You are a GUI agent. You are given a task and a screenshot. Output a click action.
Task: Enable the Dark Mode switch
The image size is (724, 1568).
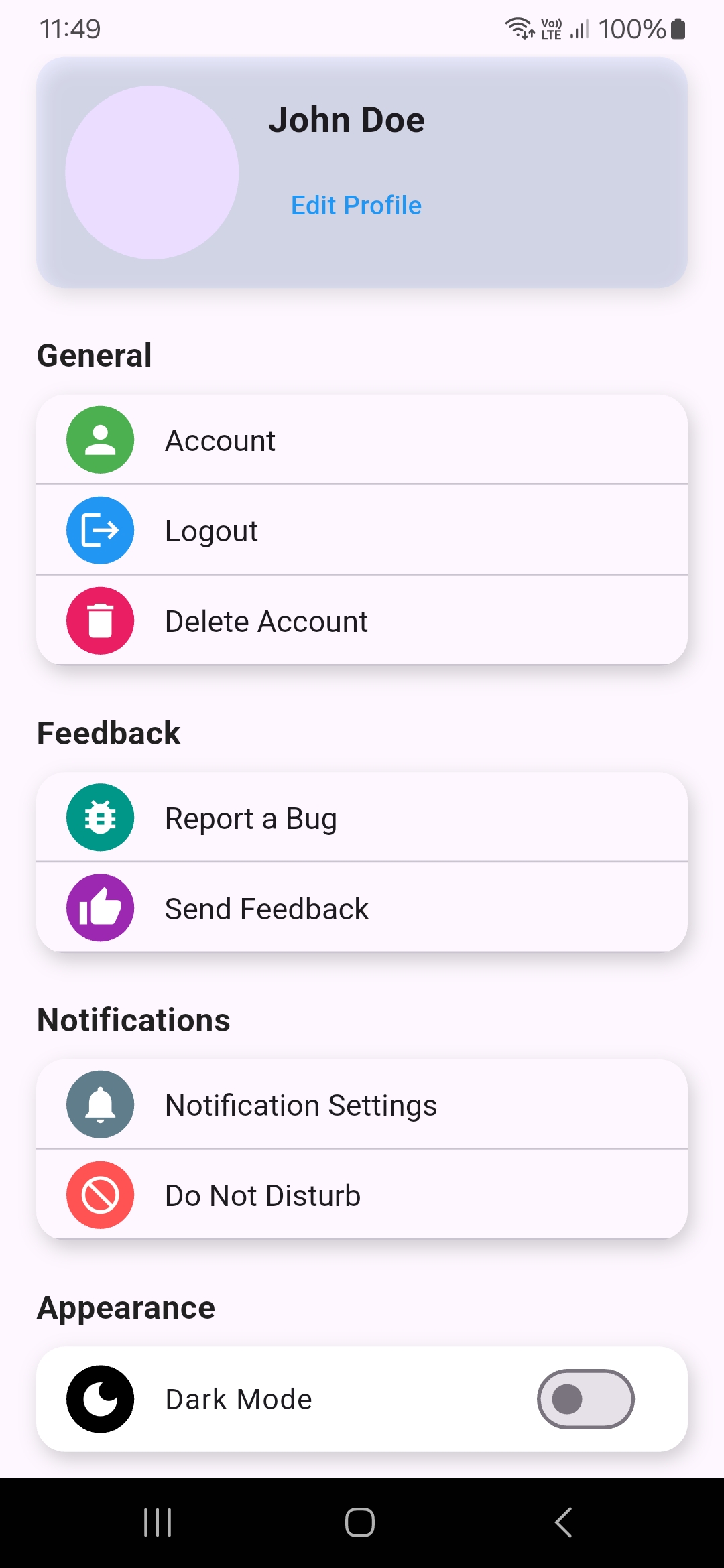coord(586,1399)
